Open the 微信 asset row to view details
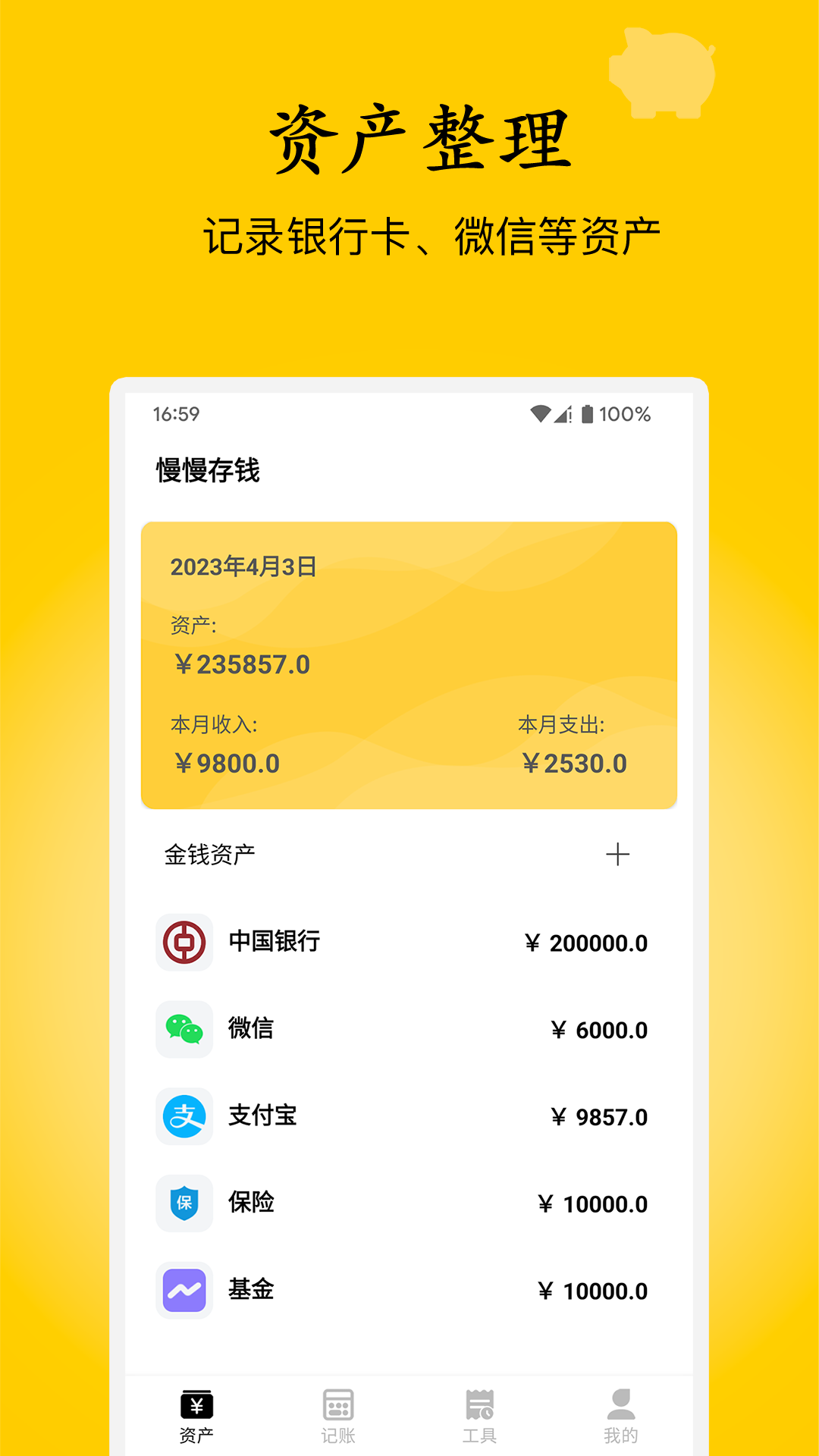The image size is (819, 1456). pos(409,1030)
